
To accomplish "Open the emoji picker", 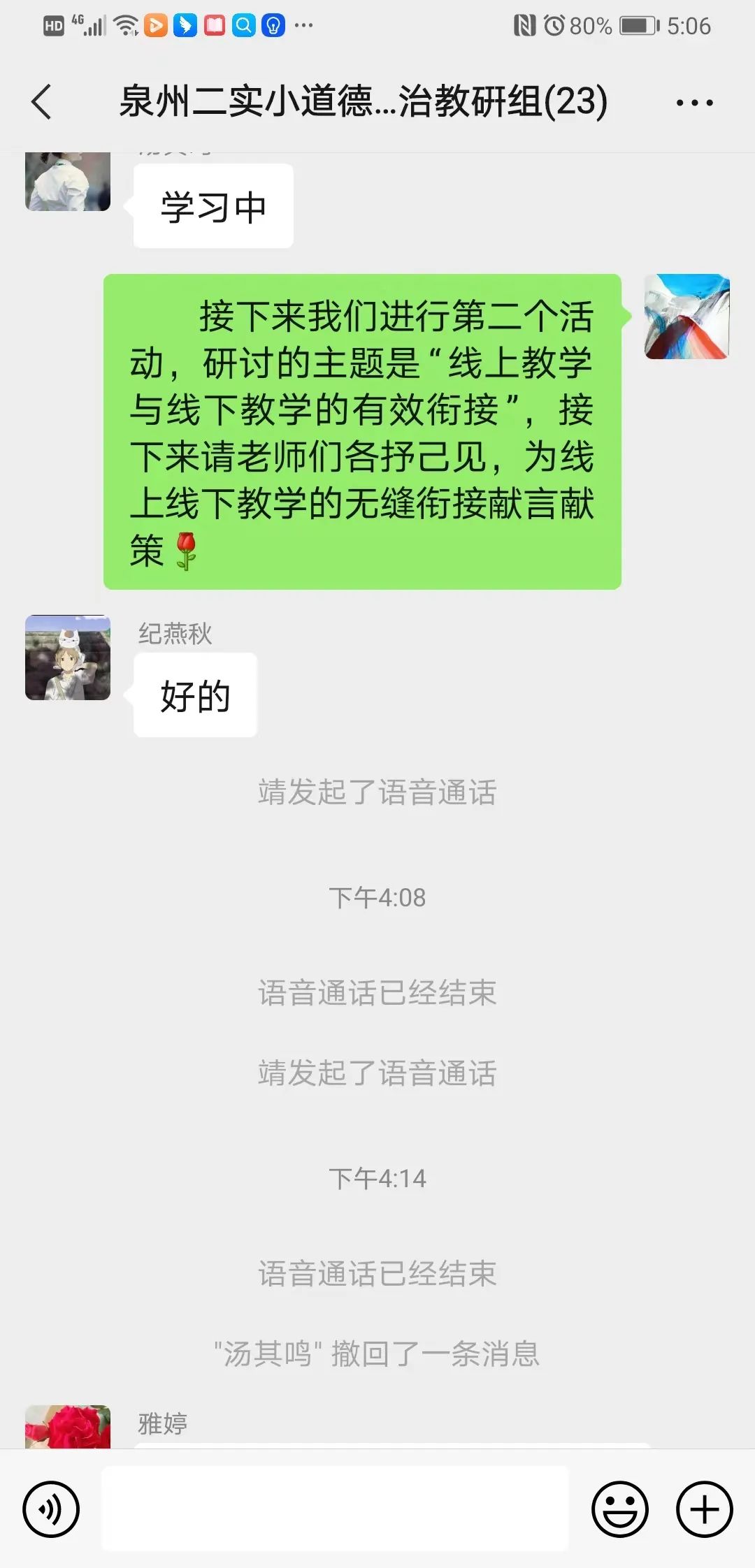I will point(619,1509).
